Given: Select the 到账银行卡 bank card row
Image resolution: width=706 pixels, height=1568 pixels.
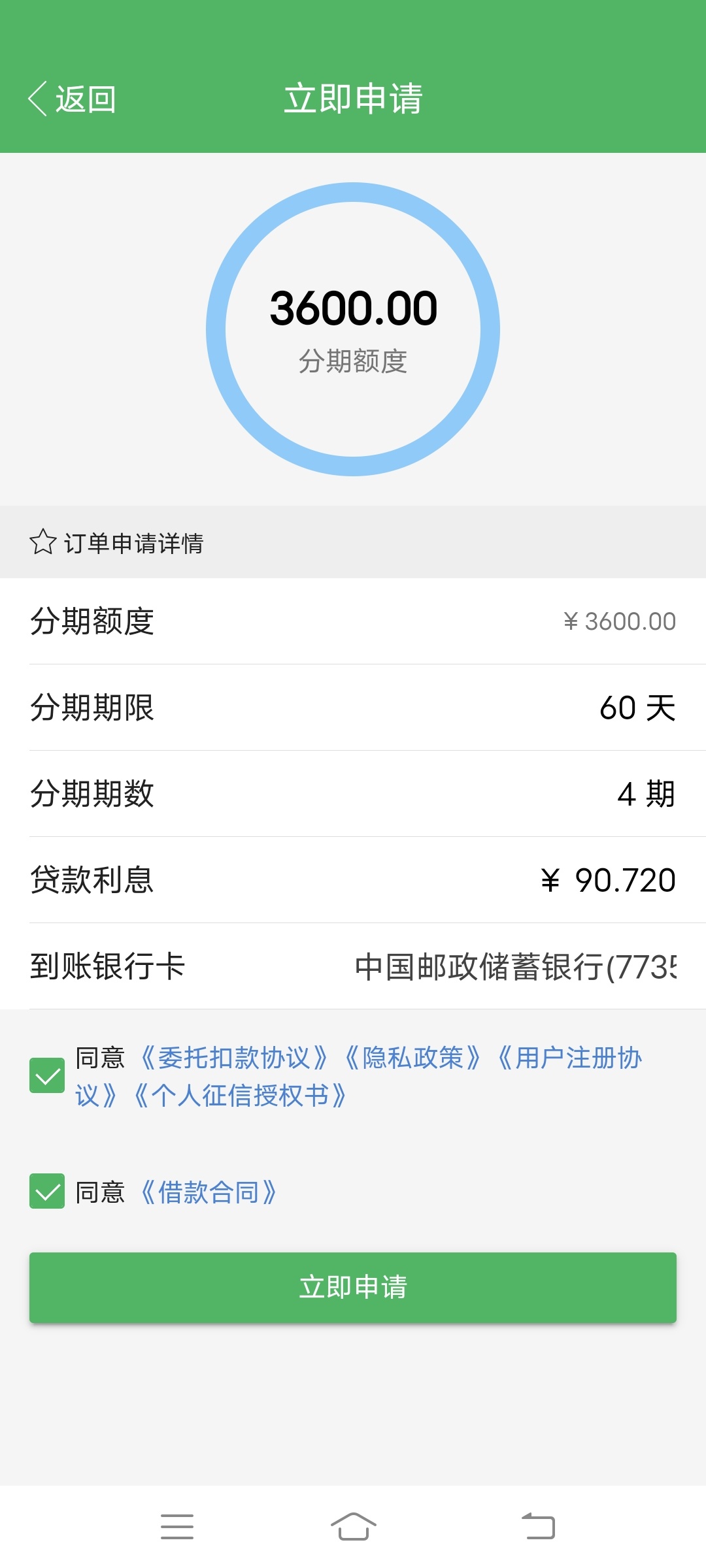Looking at the screenshot, I should click(x=353, y=966).
